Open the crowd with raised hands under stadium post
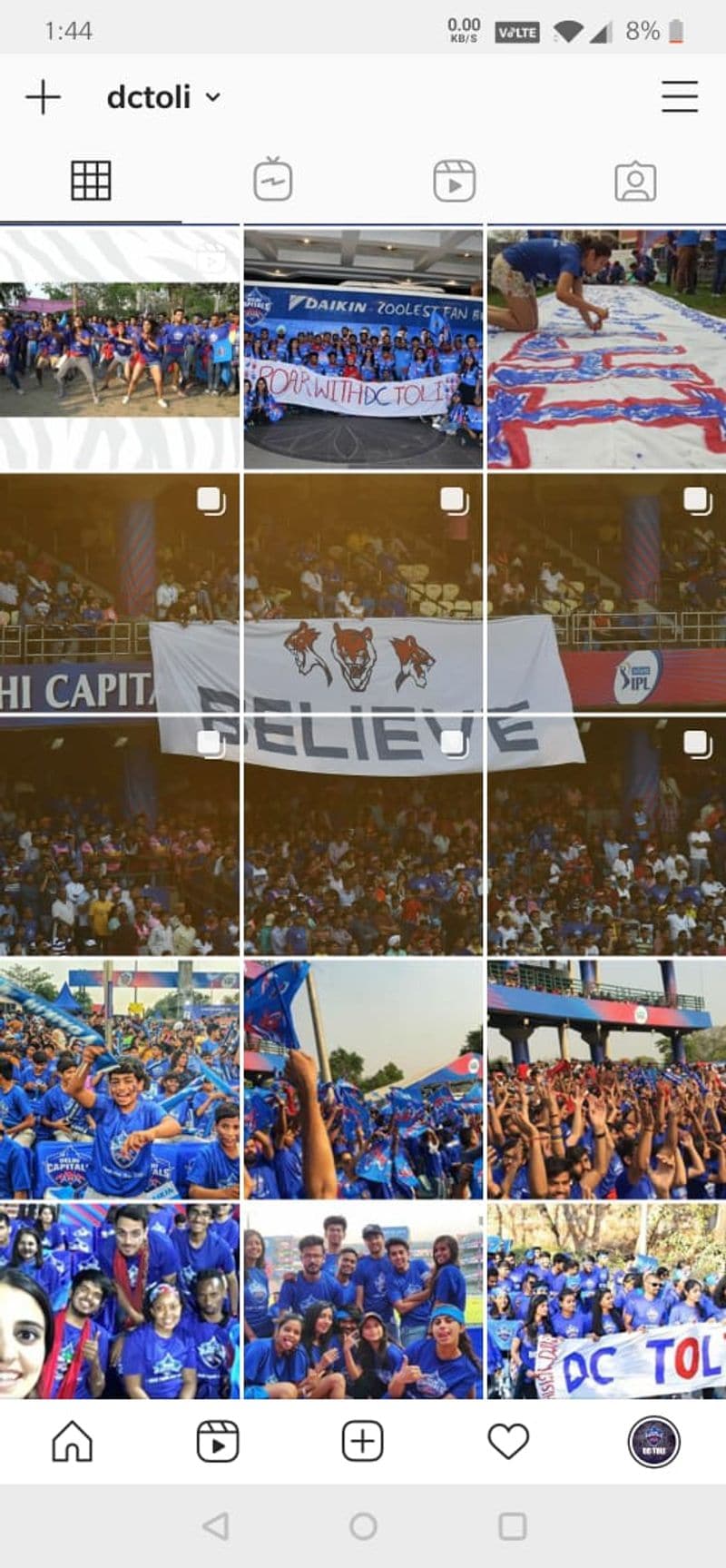Screen dimensions: 726x1568 [607, 1080]
